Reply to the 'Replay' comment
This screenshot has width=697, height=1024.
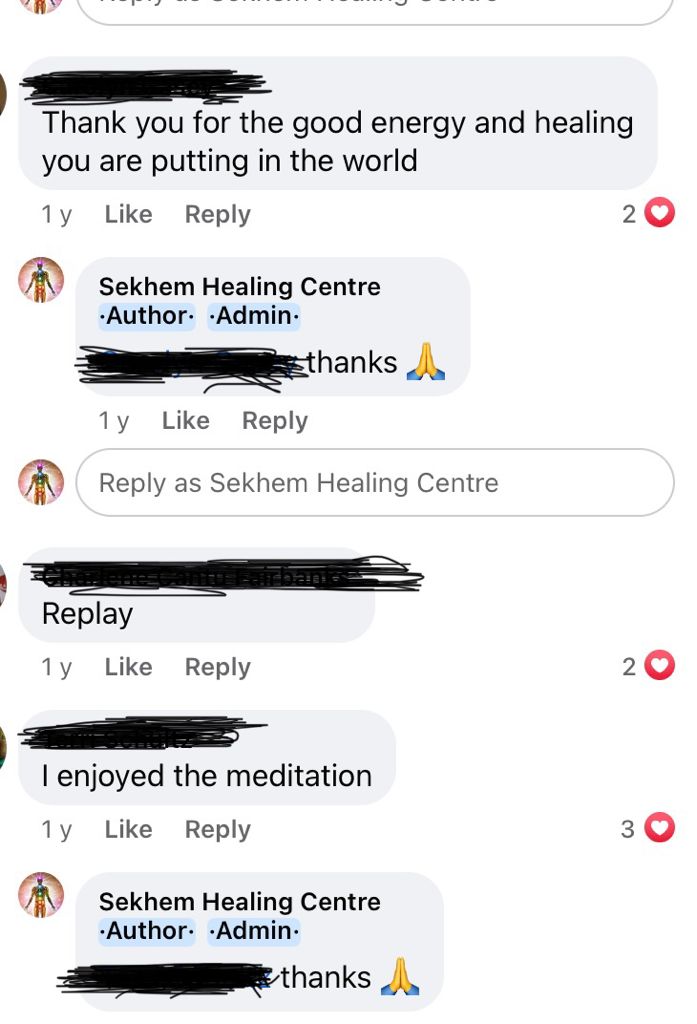pyautogui.click(x=217, y=667)
